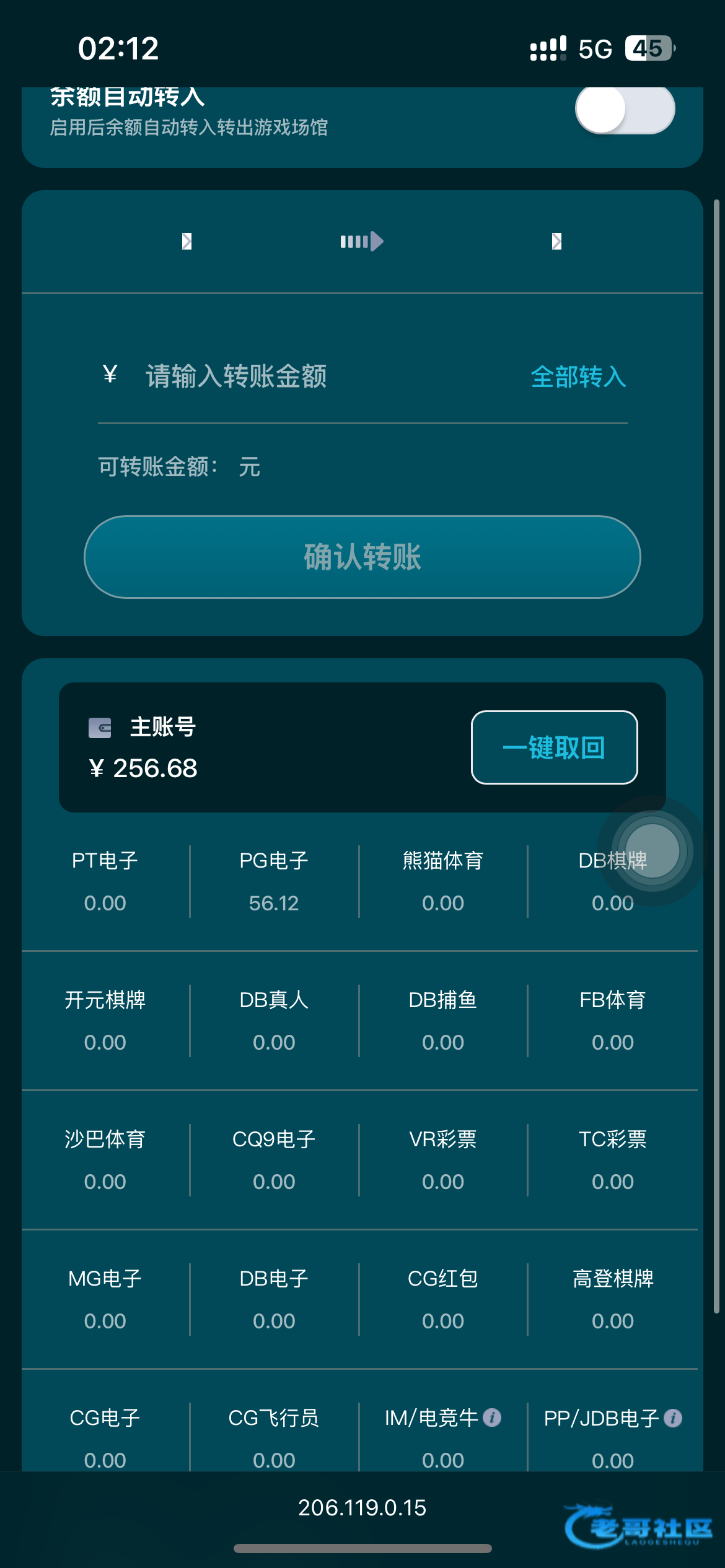The image size is (725, 1568).
Task: Select the MG电子 wallet
Action: coord(105,1299)
